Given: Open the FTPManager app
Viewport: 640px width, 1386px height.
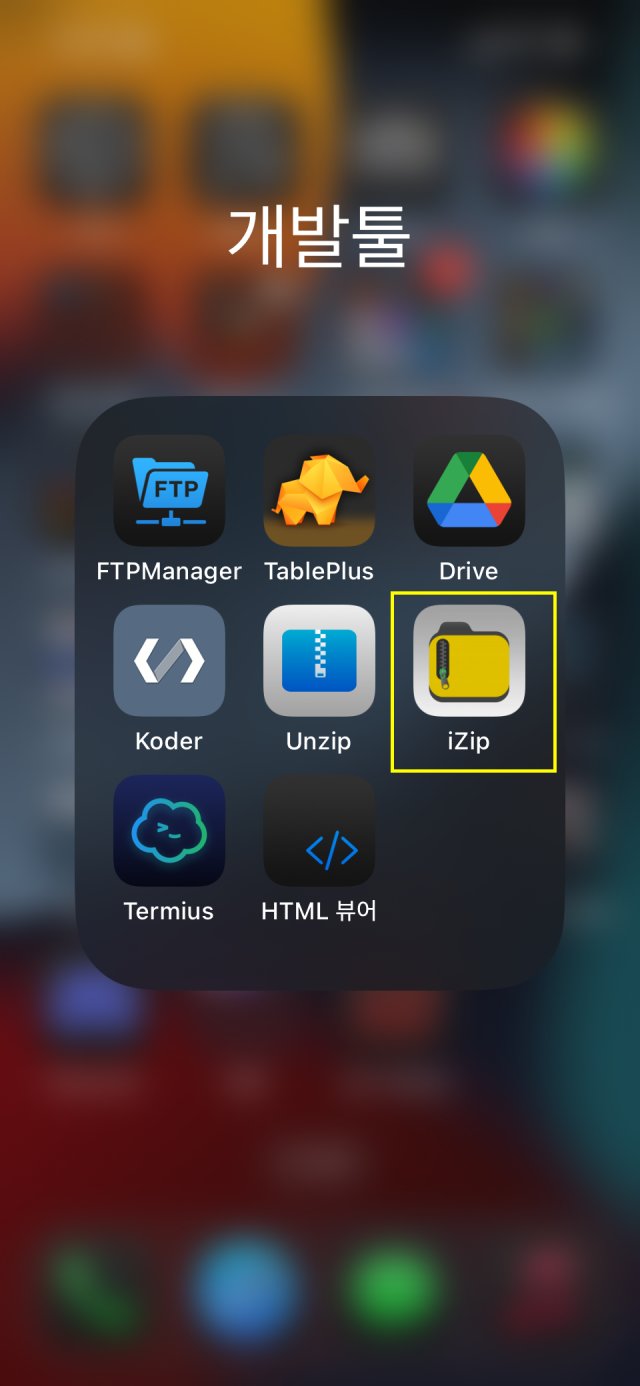Looking at the screenshot, I should [x=169, y=491].
